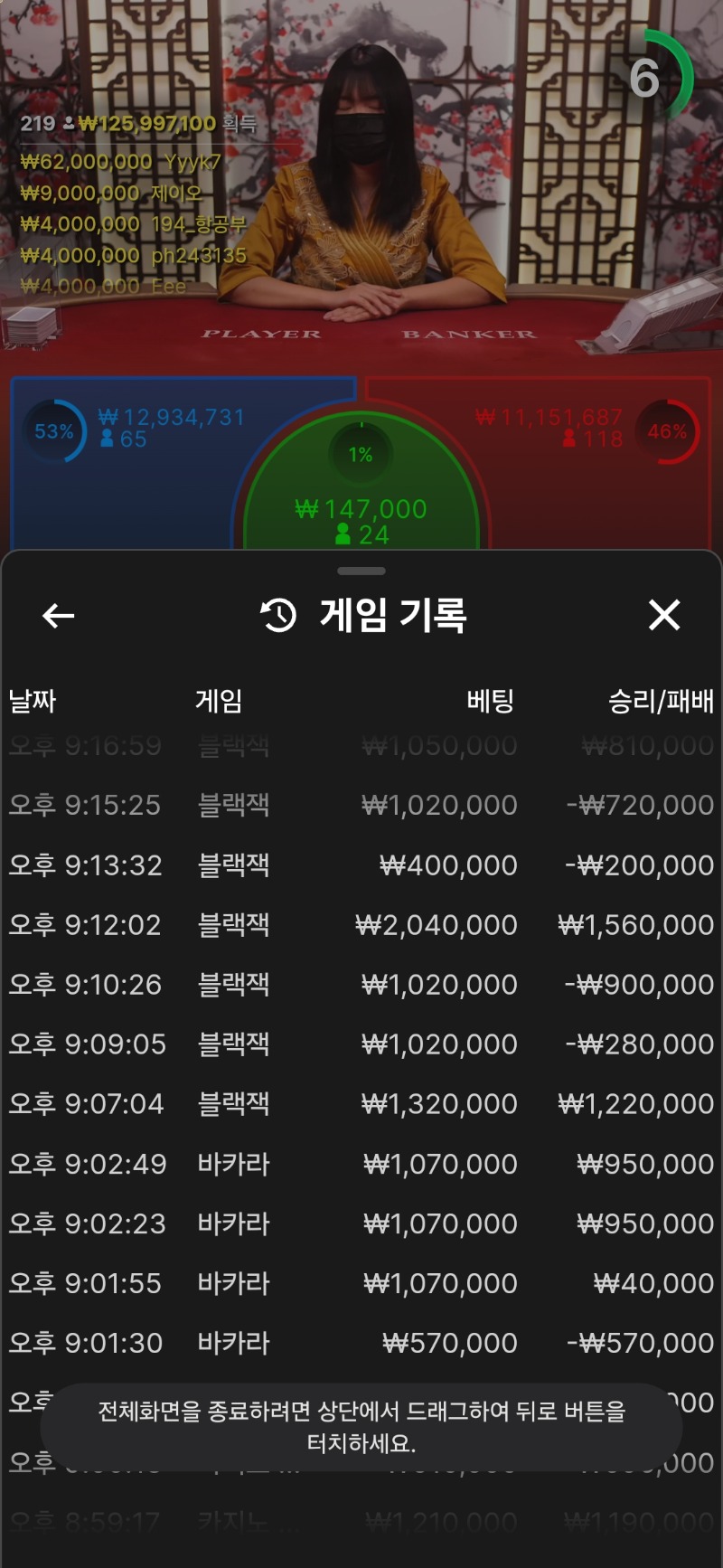Open the 9:02:49 baccarat record
This screenshot has height=1568, width=723.
361,1164
